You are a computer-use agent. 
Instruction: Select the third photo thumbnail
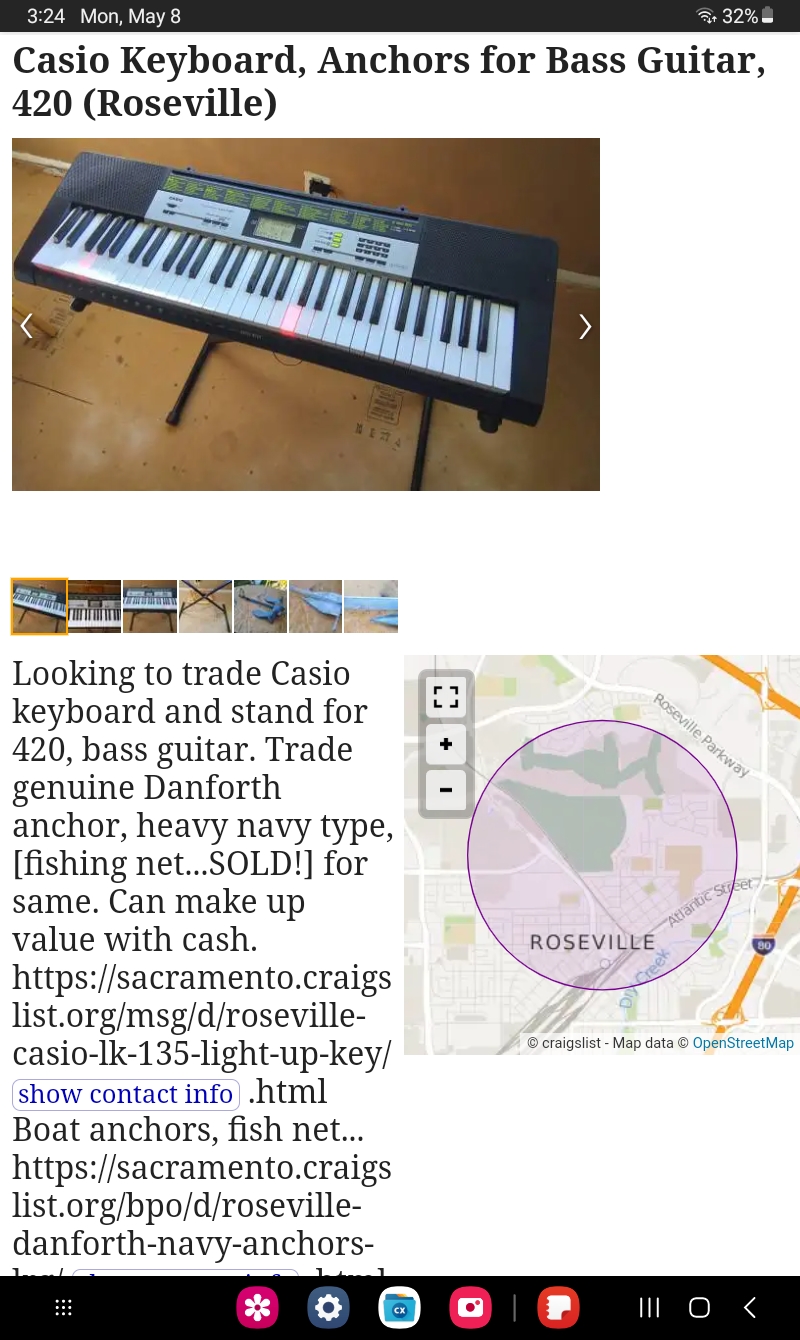[x=150, y=606]
